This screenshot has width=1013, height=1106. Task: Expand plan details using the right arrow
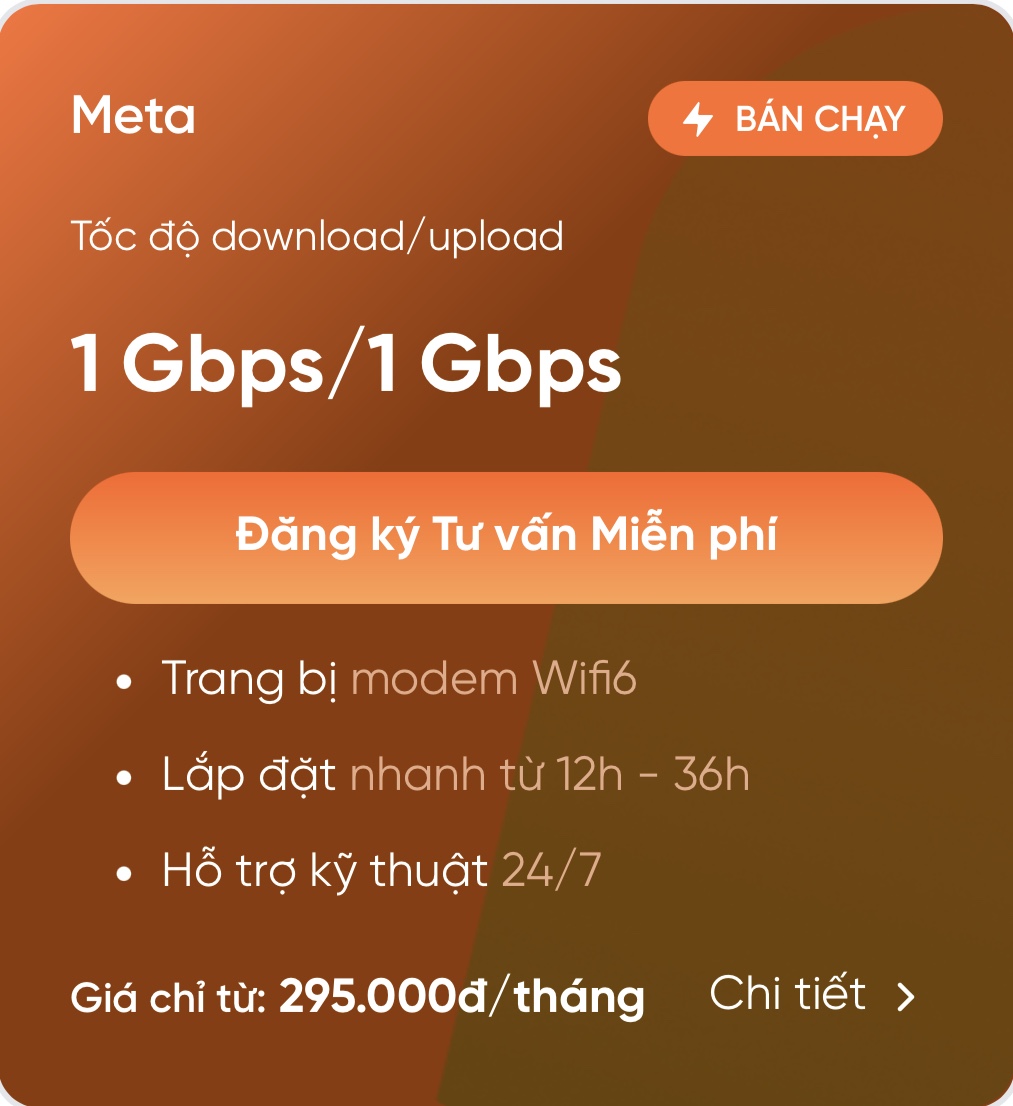907,997
